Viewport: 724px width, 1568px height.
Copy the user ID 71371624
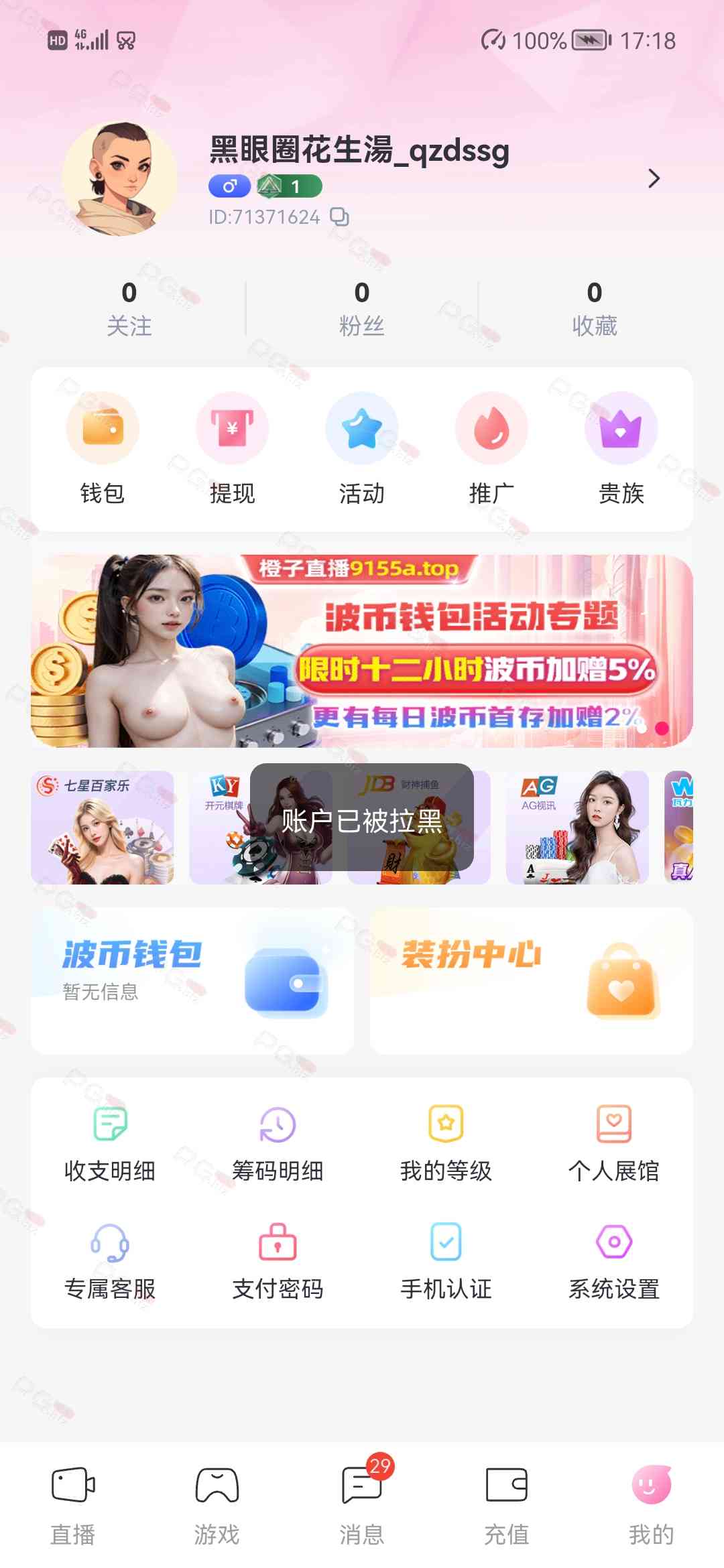340,217
